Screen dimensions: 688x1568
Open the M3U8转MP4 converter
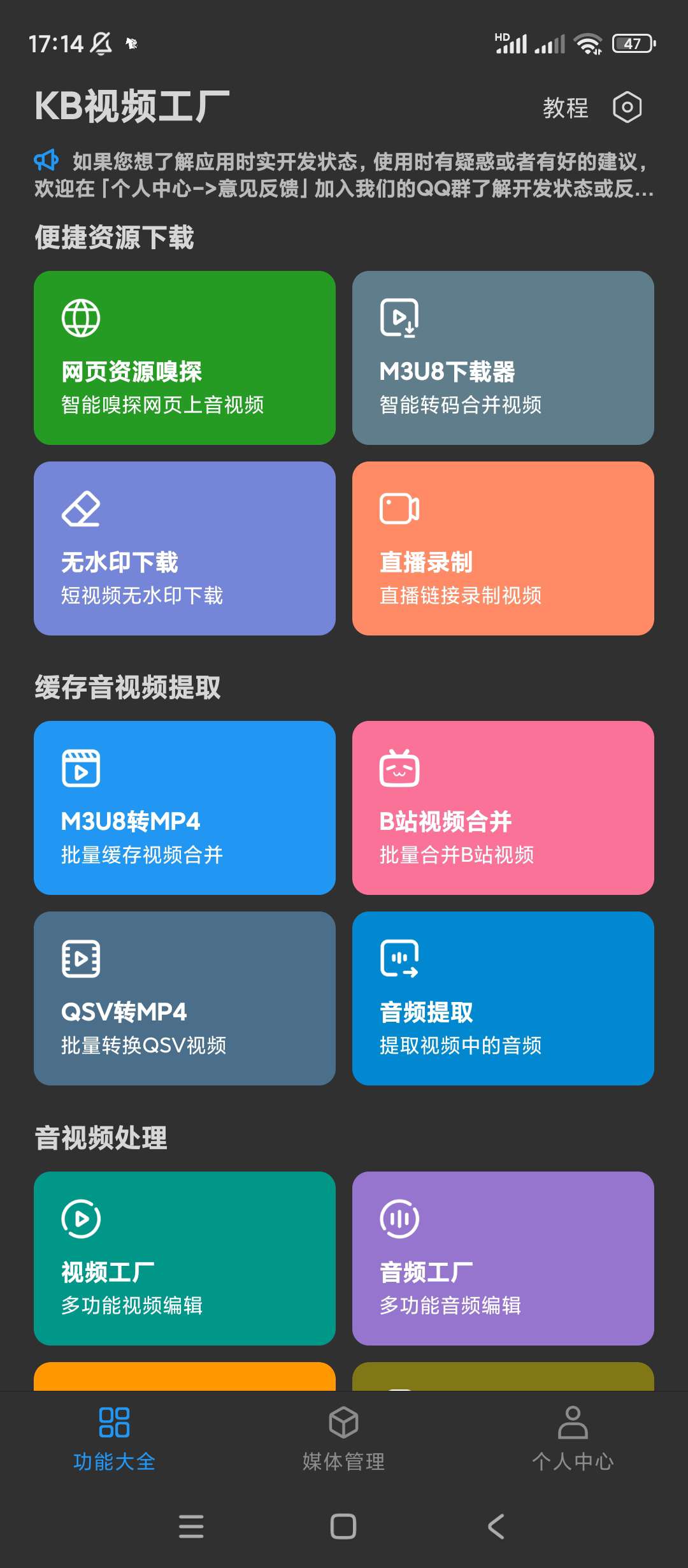click(x=185, y=808)
